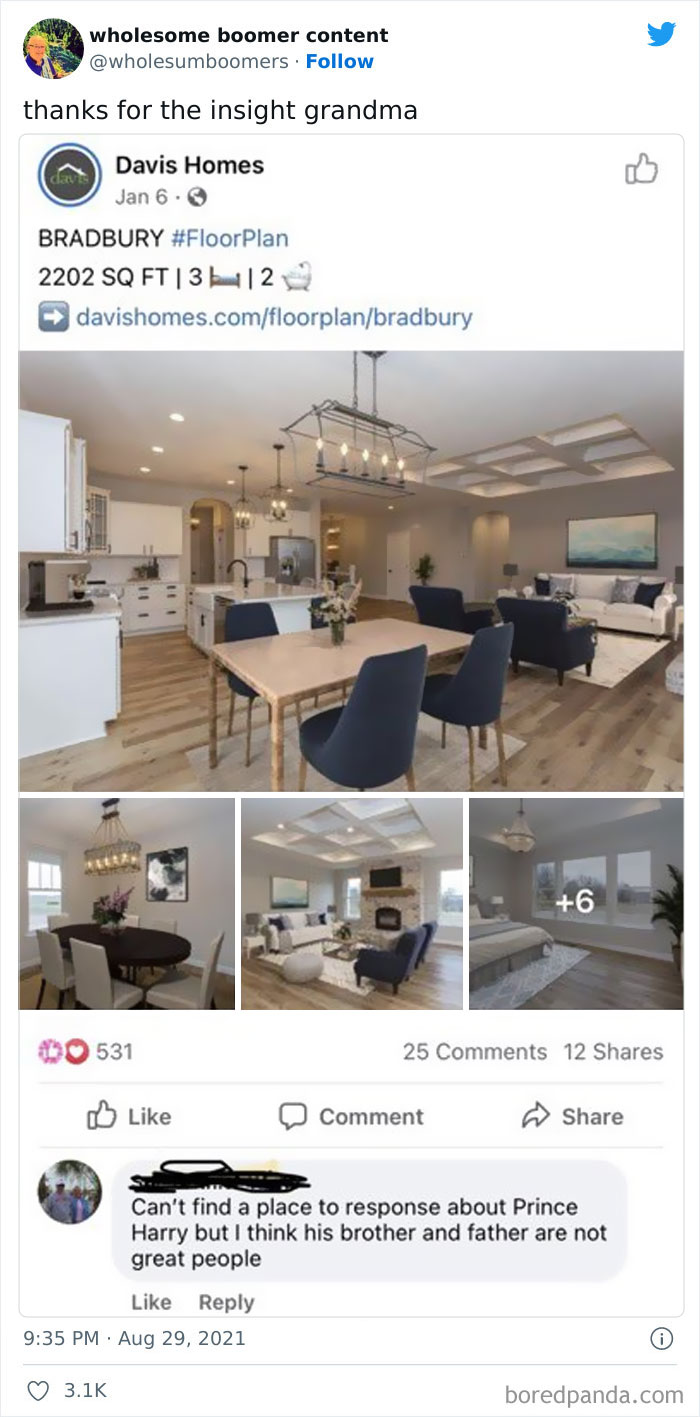Like the tweet with the heart icon
Image resolution: width=700 pixels, height=1417 pixels.
pos(38,1390)
